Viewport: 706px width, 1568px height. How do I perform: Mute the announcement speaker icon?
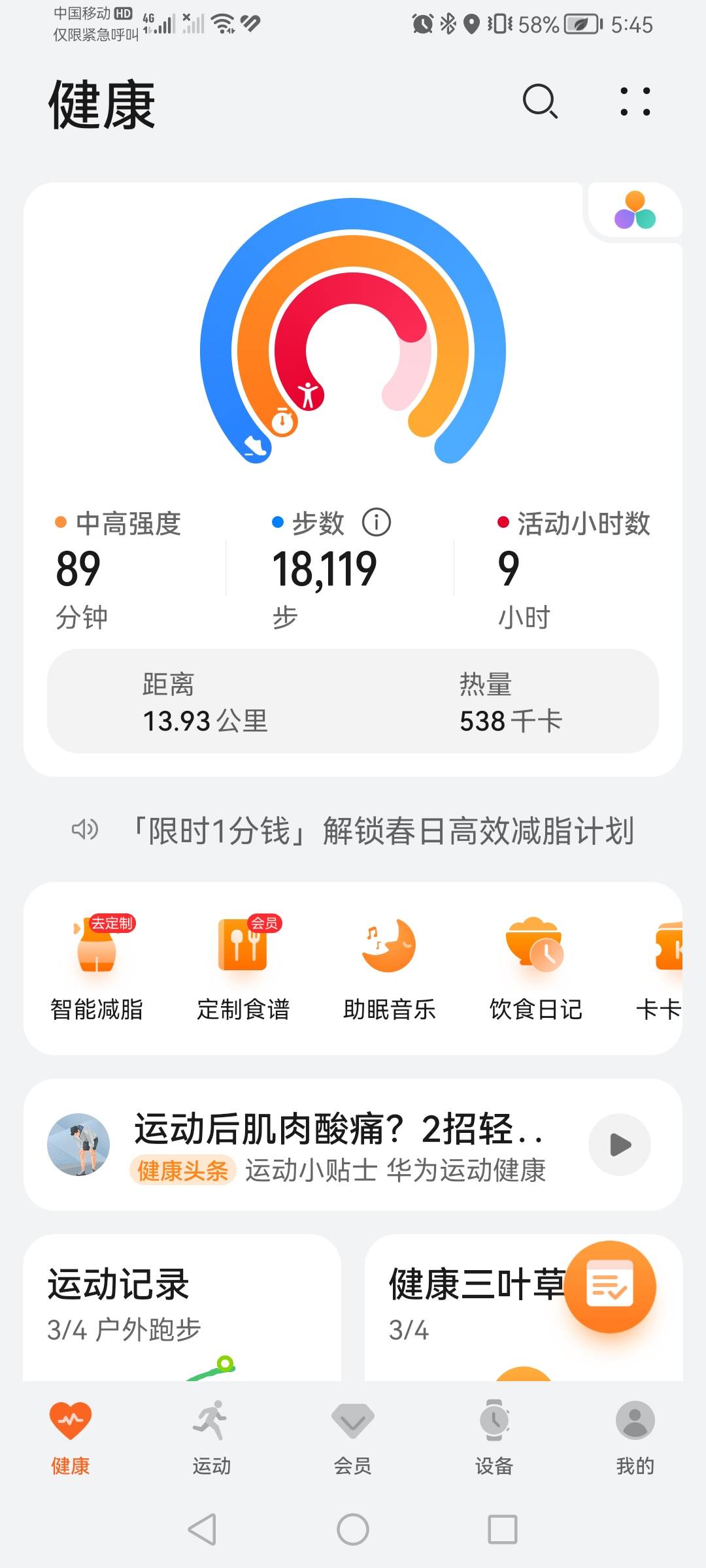click(x=84, y=830)
